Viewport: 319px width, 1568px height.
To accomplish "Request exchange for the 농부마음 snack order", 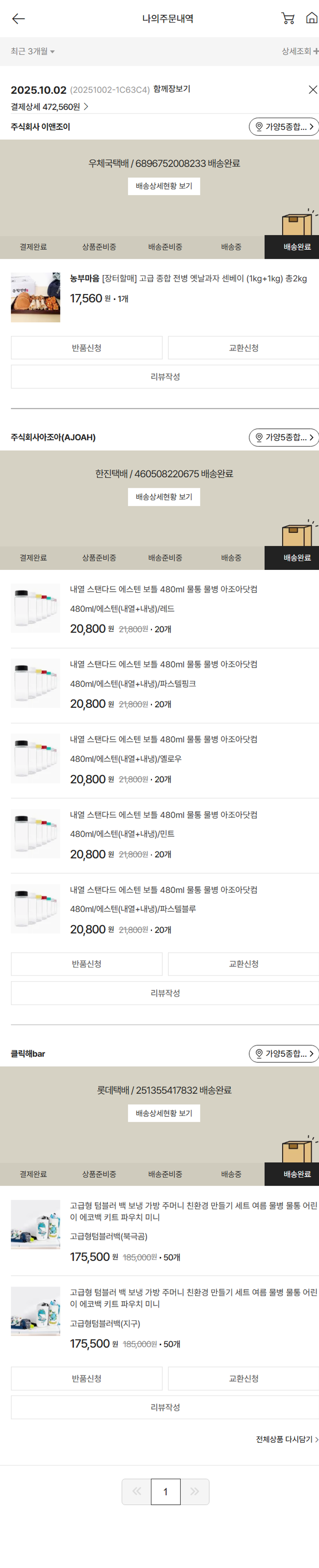I will 243,348.
